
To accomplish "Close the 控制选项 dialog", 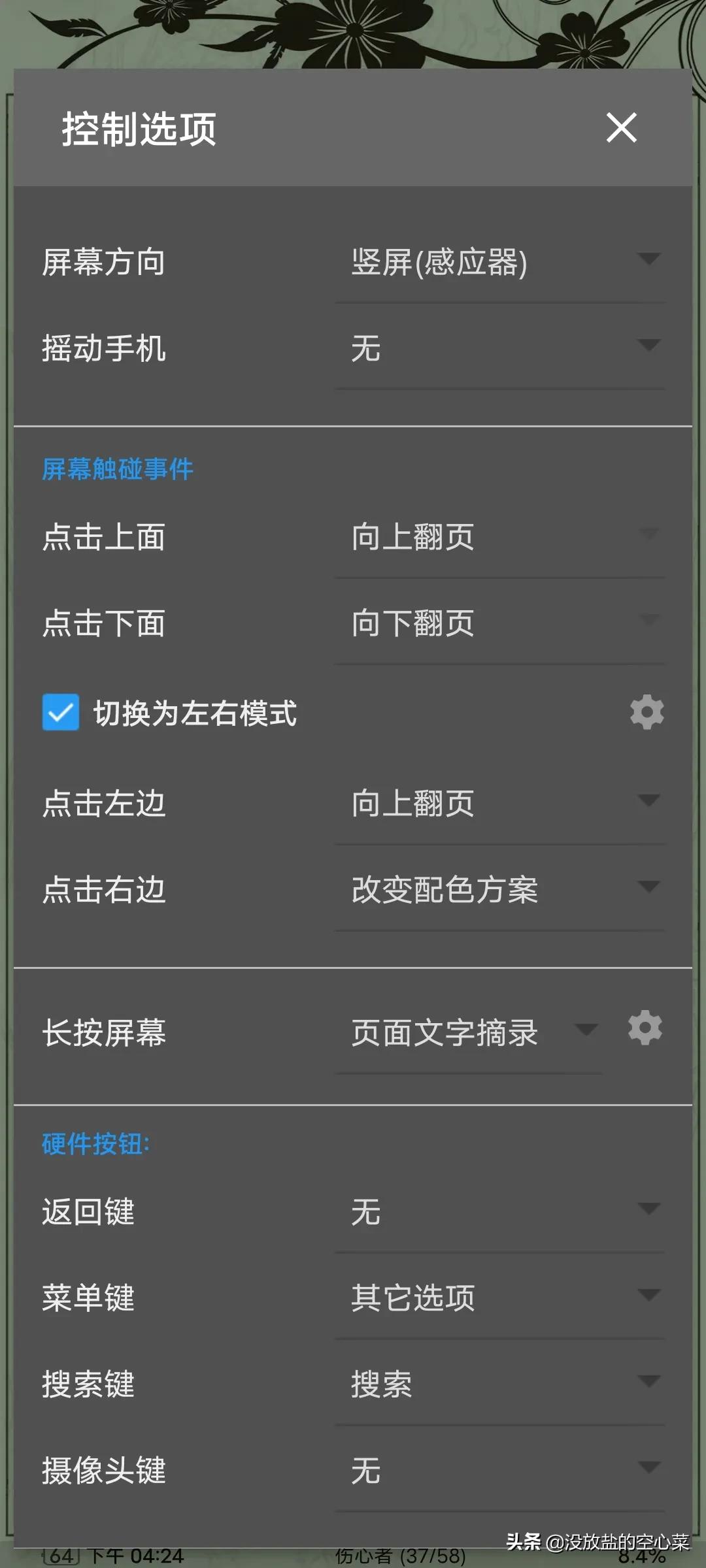I will click(621, 127).
